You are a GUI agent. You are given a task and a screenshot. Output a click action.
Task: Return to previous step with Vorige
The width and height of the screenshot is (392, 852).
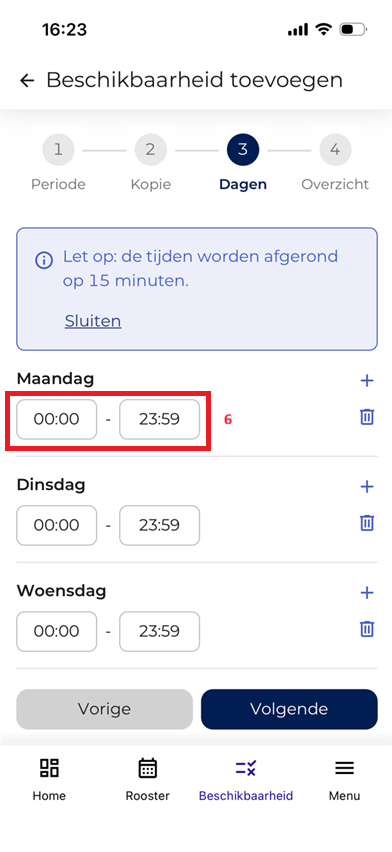(104, 709)
